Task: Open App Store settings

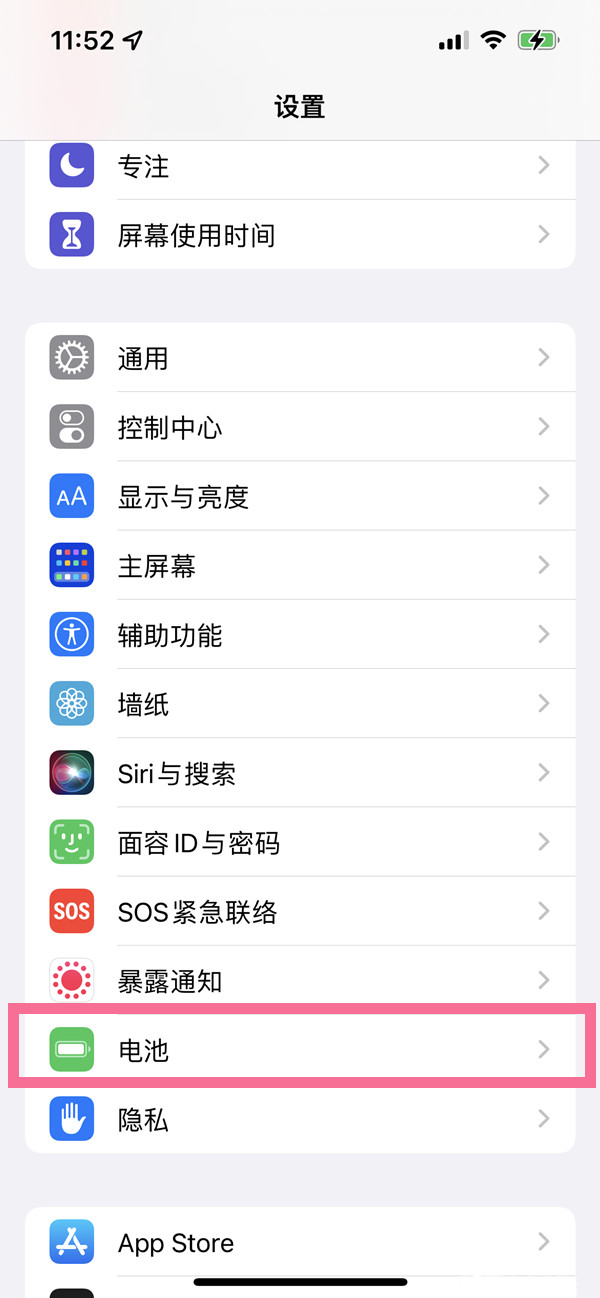Action: pos(300,1242)
